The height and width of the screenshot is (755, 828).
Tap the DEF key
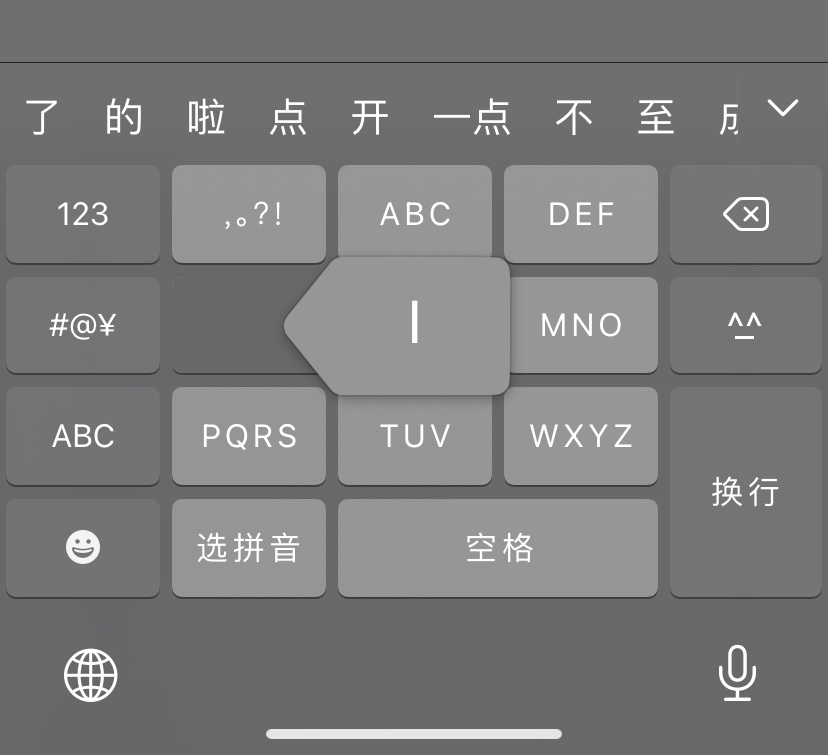581,213
